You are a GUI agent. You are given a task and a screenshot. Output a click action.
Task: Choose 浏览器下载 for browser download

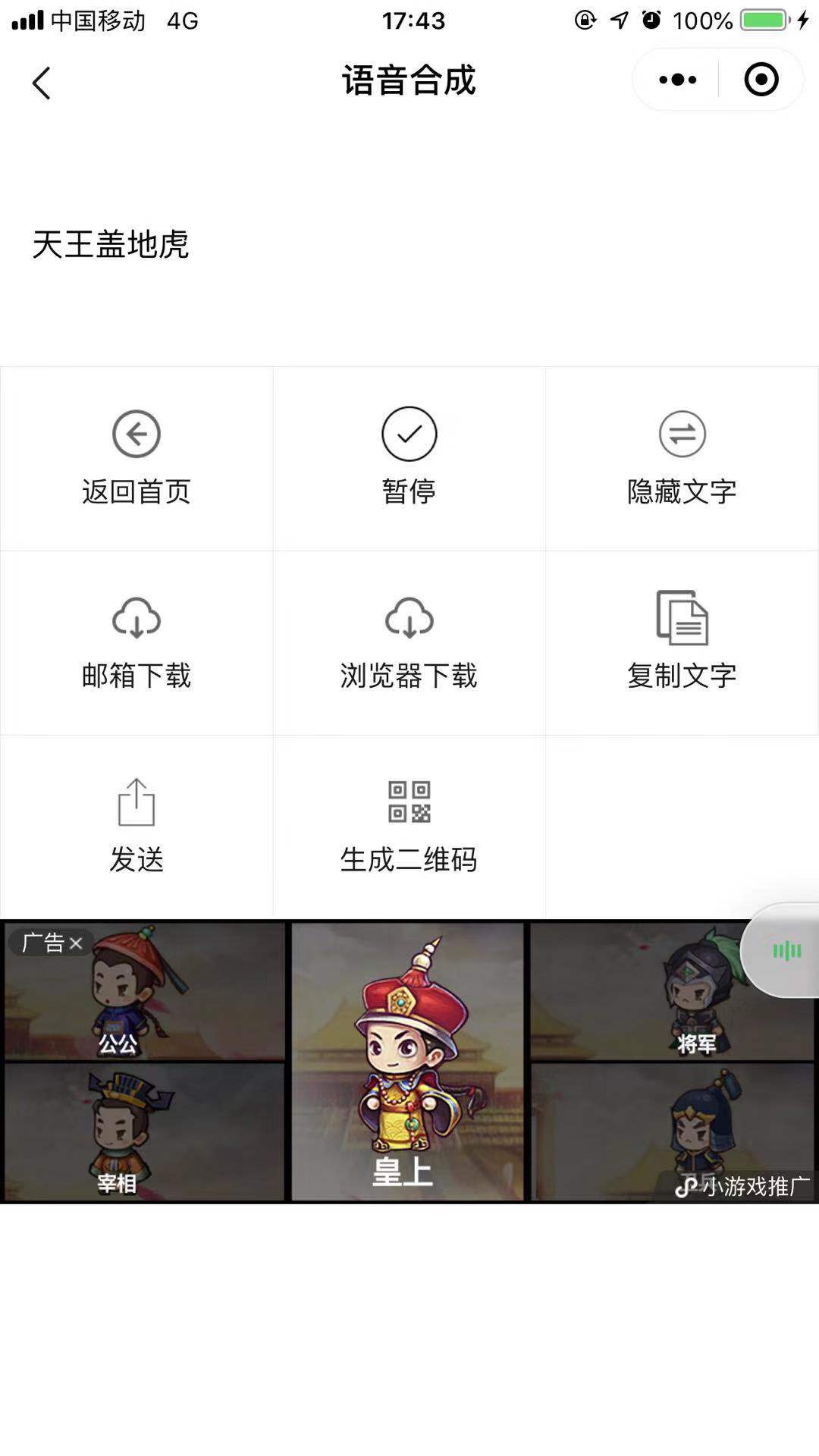click(x=409, y=642)
